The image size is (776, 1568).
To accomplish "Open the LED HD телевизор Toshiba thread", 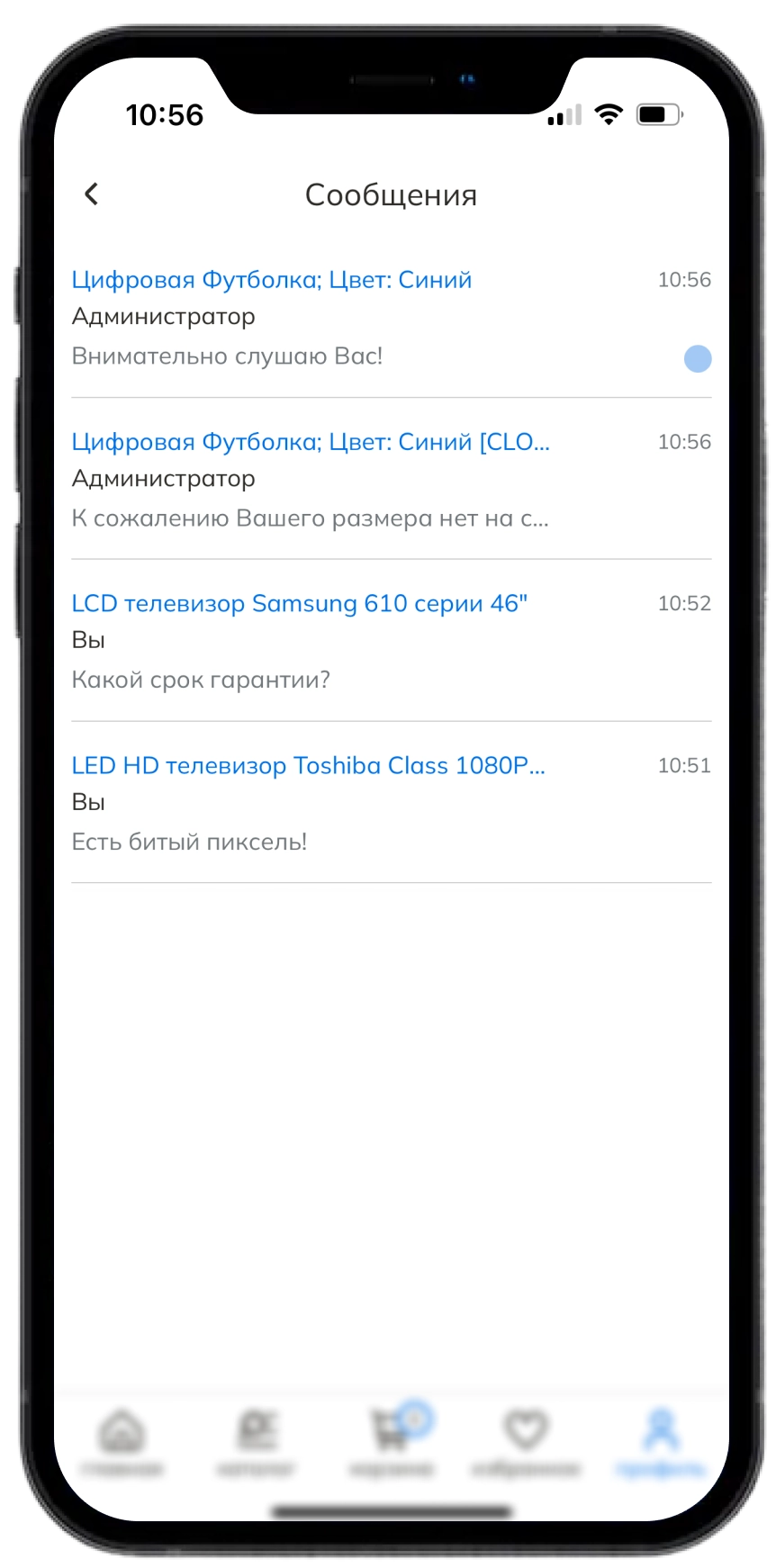I will point(390,803).
